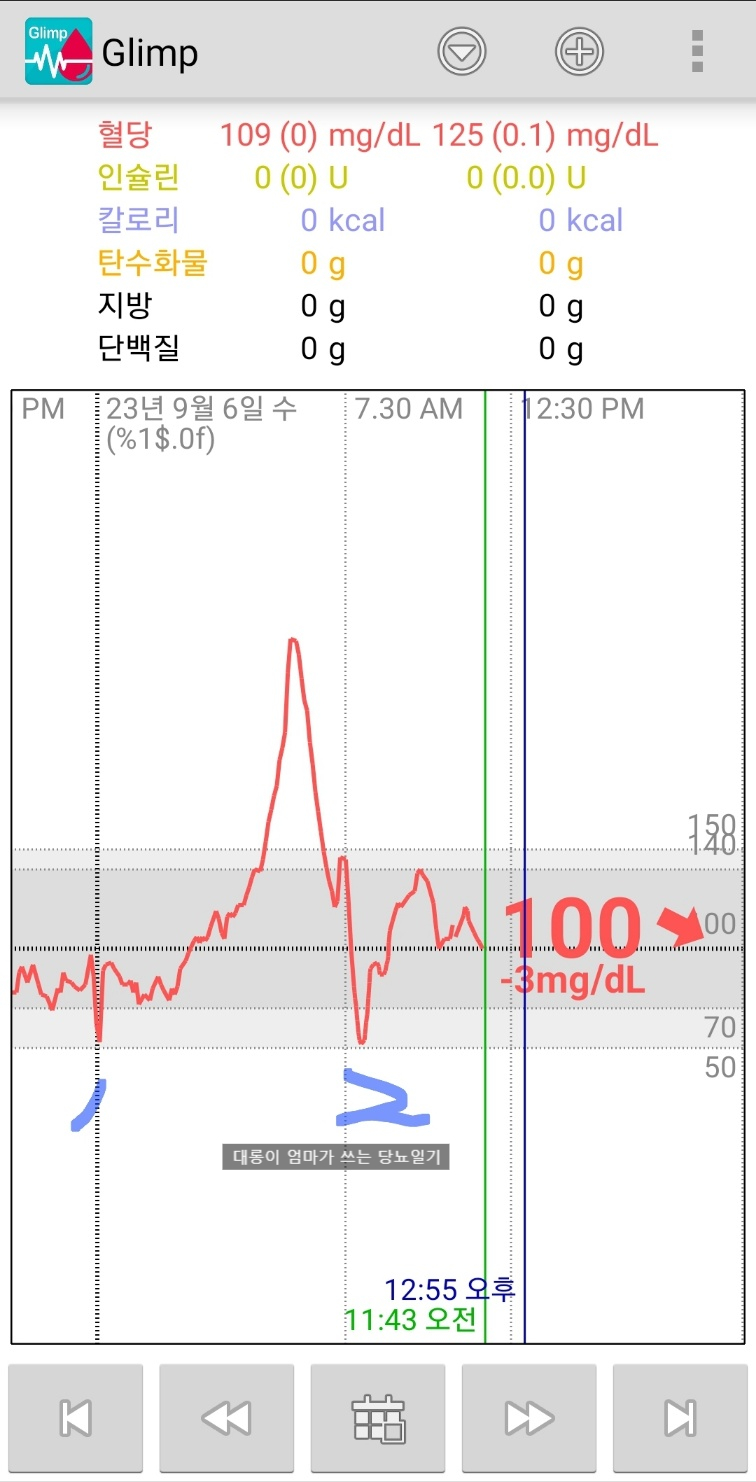Add a new entry with the plus icon
This screenshot has width=756, height=1482.
(x=579, y=51)
